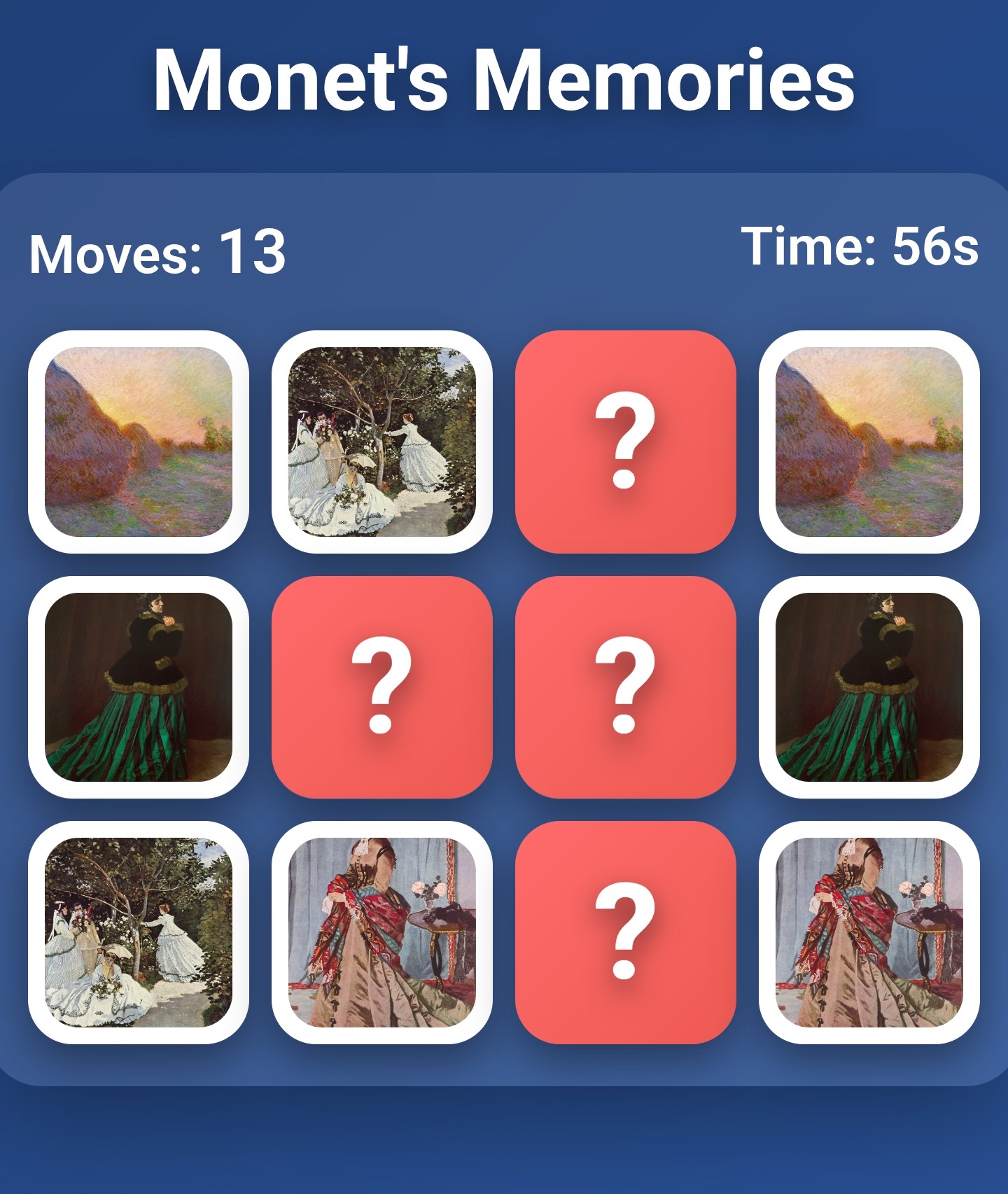This screenshot has width=1008, height=1194.
Task: Flip the hidden card between garden painting and haystack
Action: pos(625,442)
